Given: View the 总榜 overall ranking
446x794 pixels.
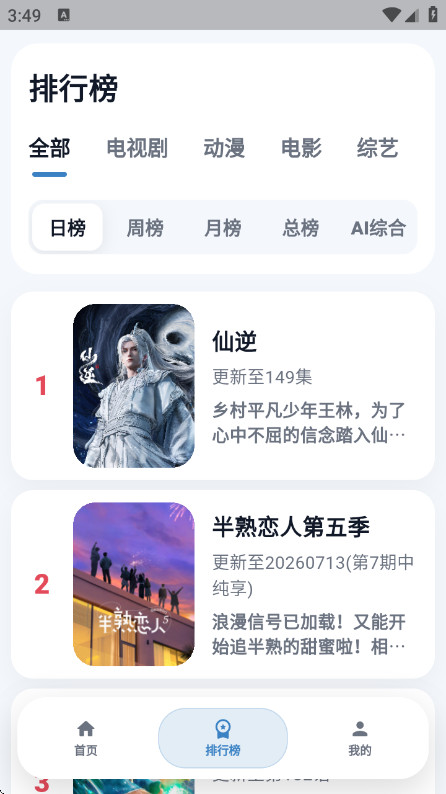Looking at the screenshot, I should point(301,227).
